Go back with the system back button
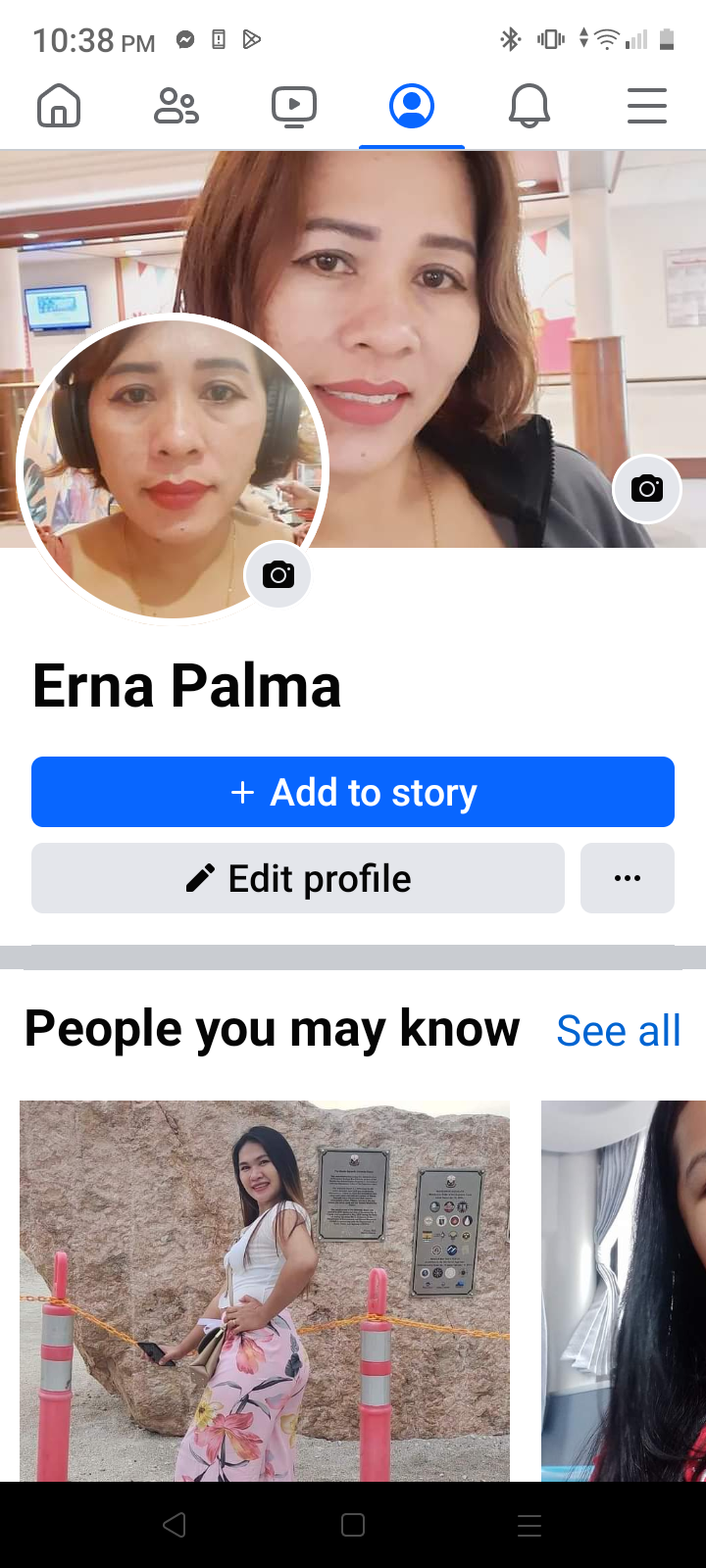 click(x=175, y=1525)
